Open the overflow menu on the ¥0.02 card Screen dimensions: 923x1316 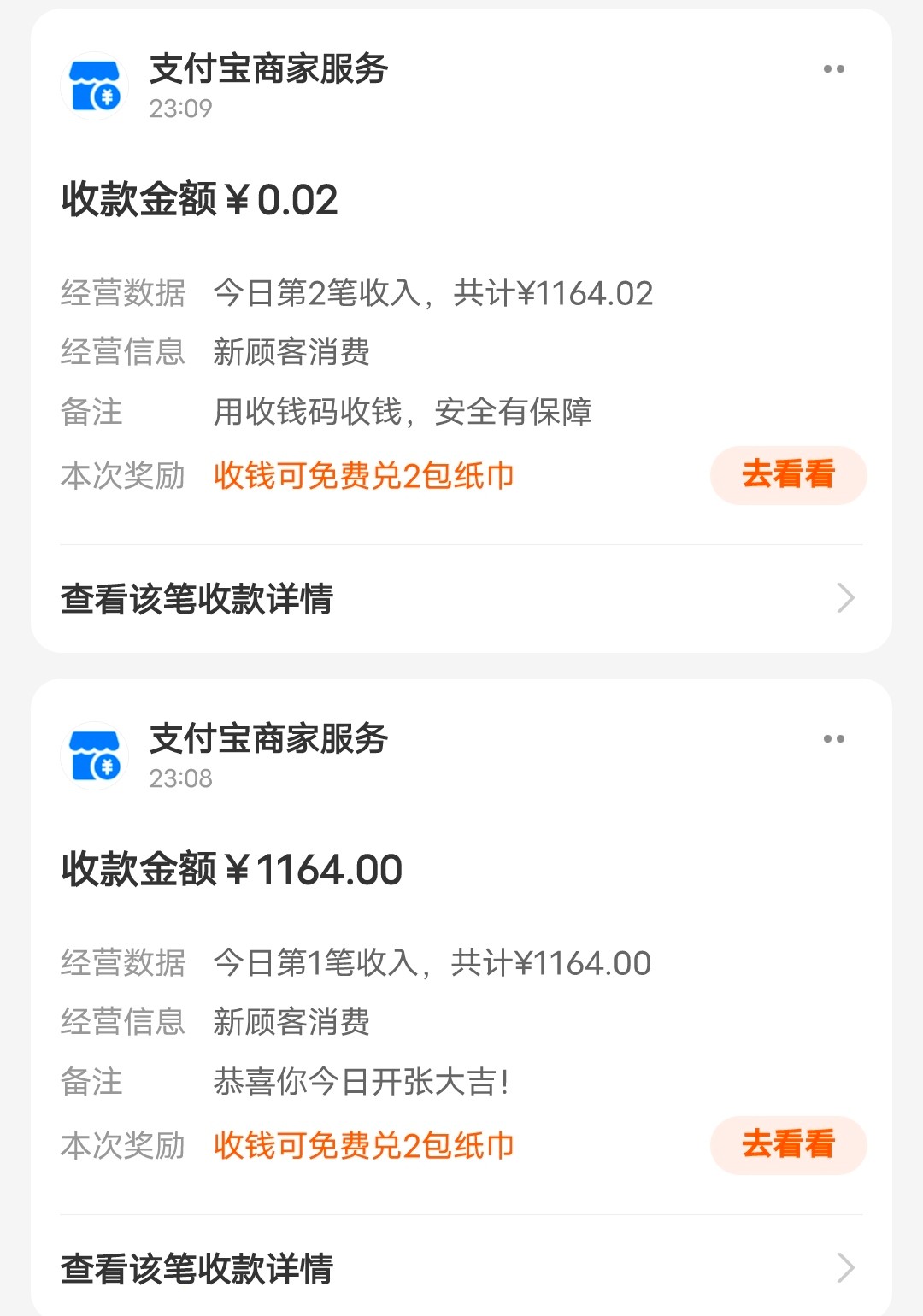(833, 69)
